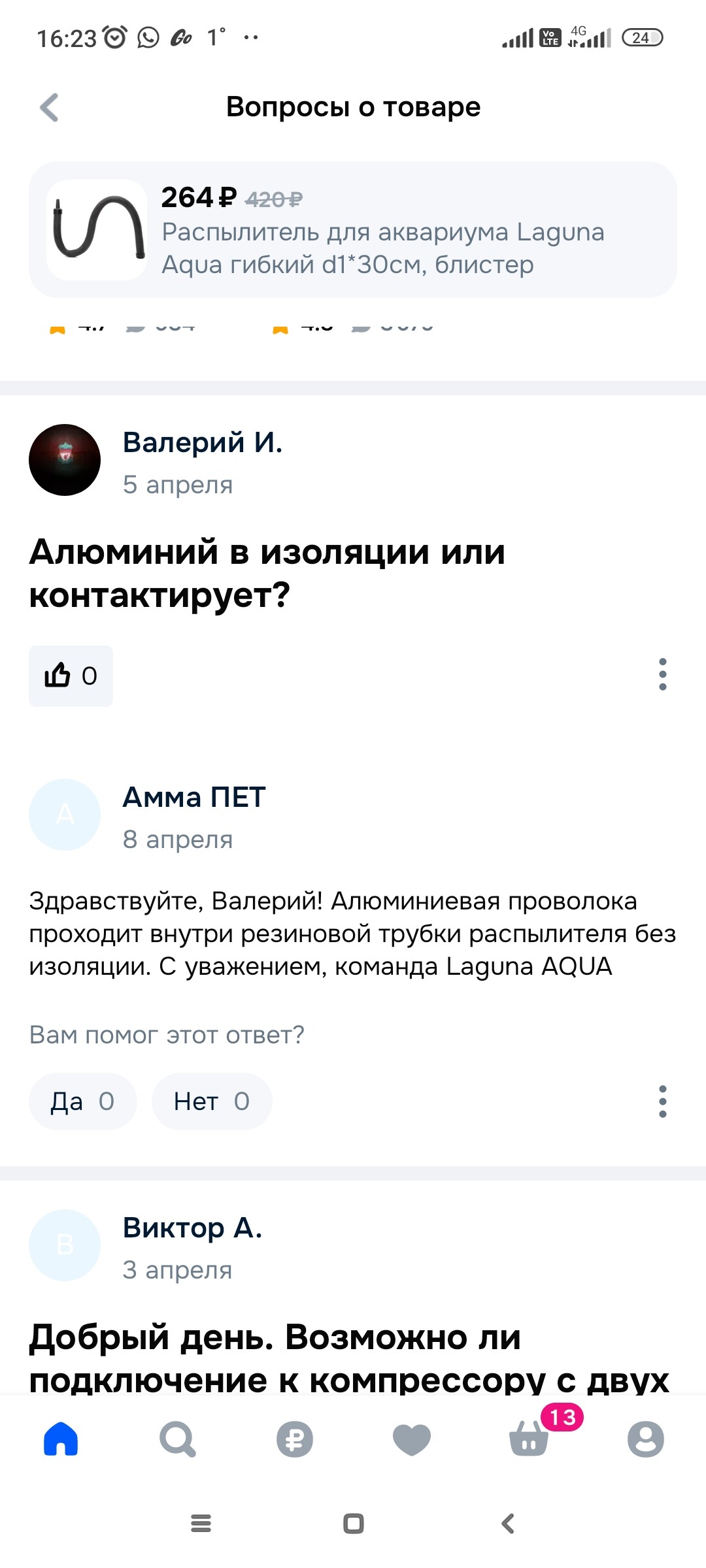Open recent apps from system navigation
The width and height of the screenshot is (706, 1568).
coord(201,1524)
